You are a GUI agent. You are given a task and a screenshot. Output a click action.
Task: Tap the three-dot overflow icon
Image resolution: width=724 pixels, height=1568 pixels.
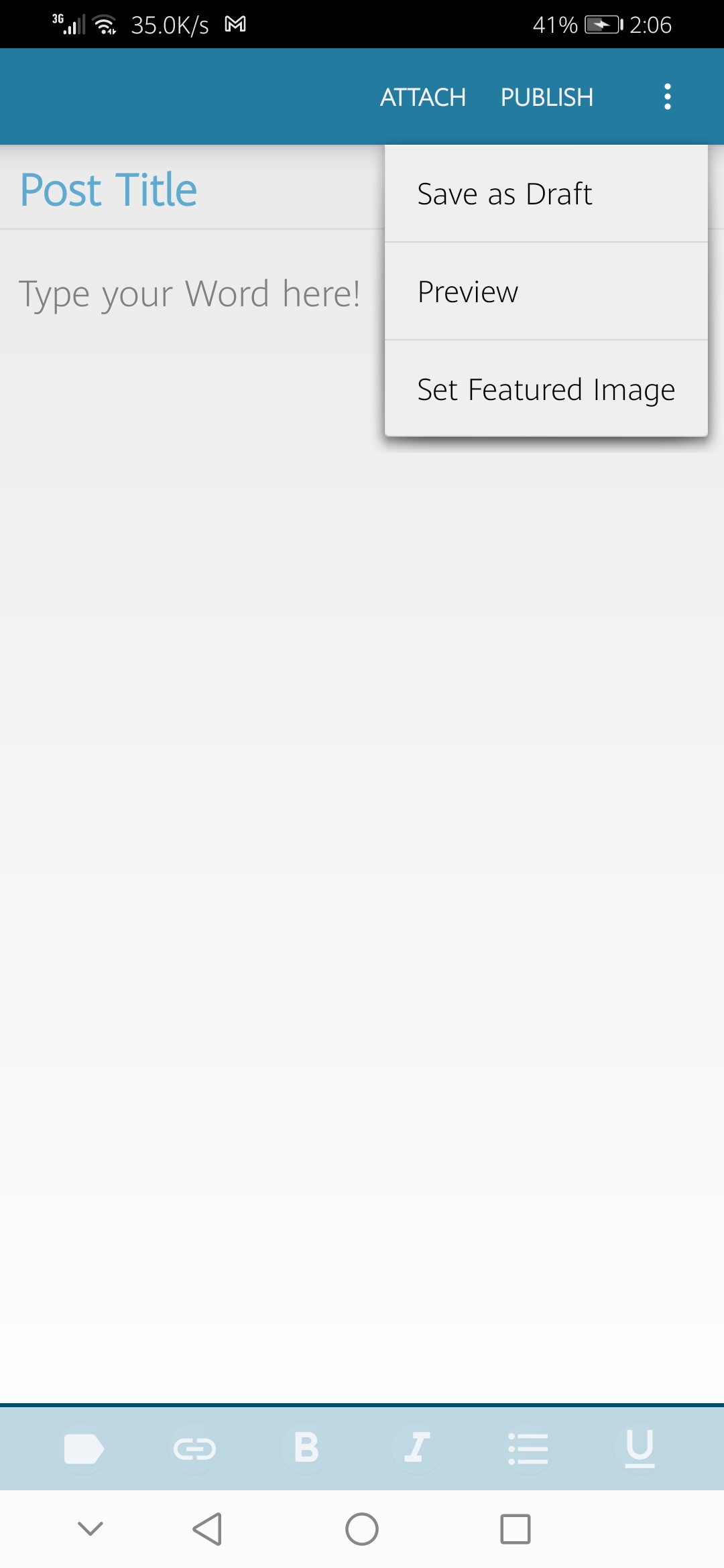tap(667, 97)
